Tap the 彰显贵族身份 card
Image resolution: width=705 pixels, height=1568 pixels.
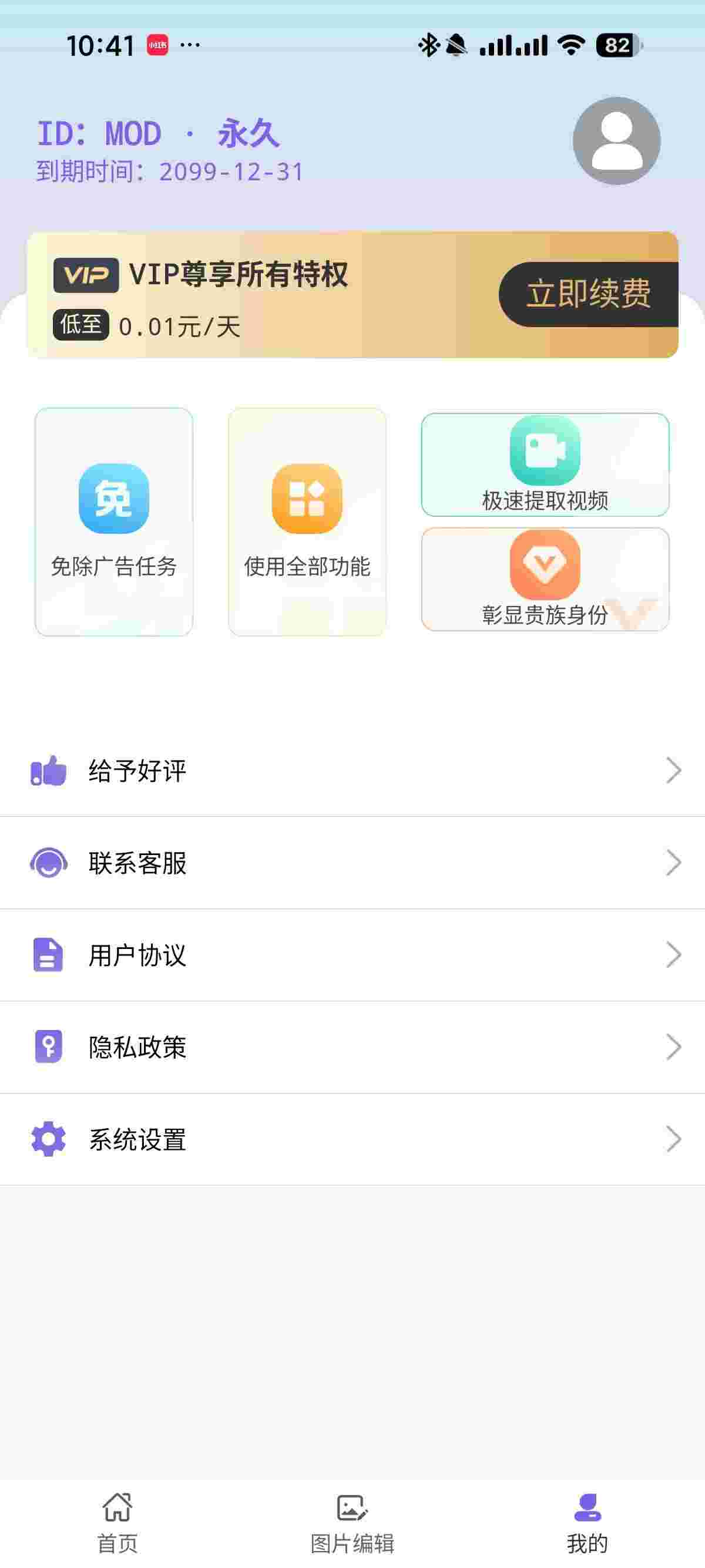[x=545, y=580]
